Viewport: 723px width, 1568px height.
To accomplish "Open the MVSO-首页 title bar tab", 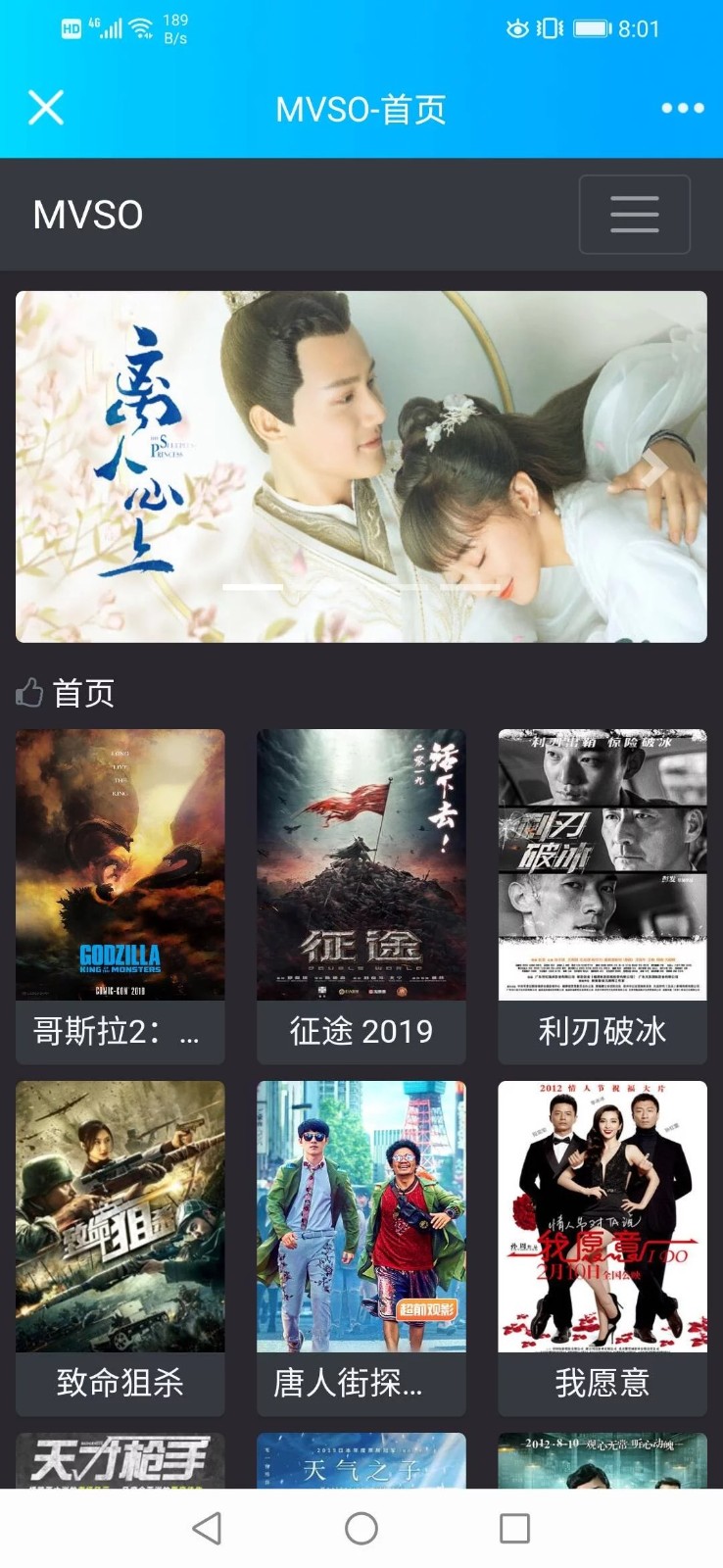I will [361, 109].
